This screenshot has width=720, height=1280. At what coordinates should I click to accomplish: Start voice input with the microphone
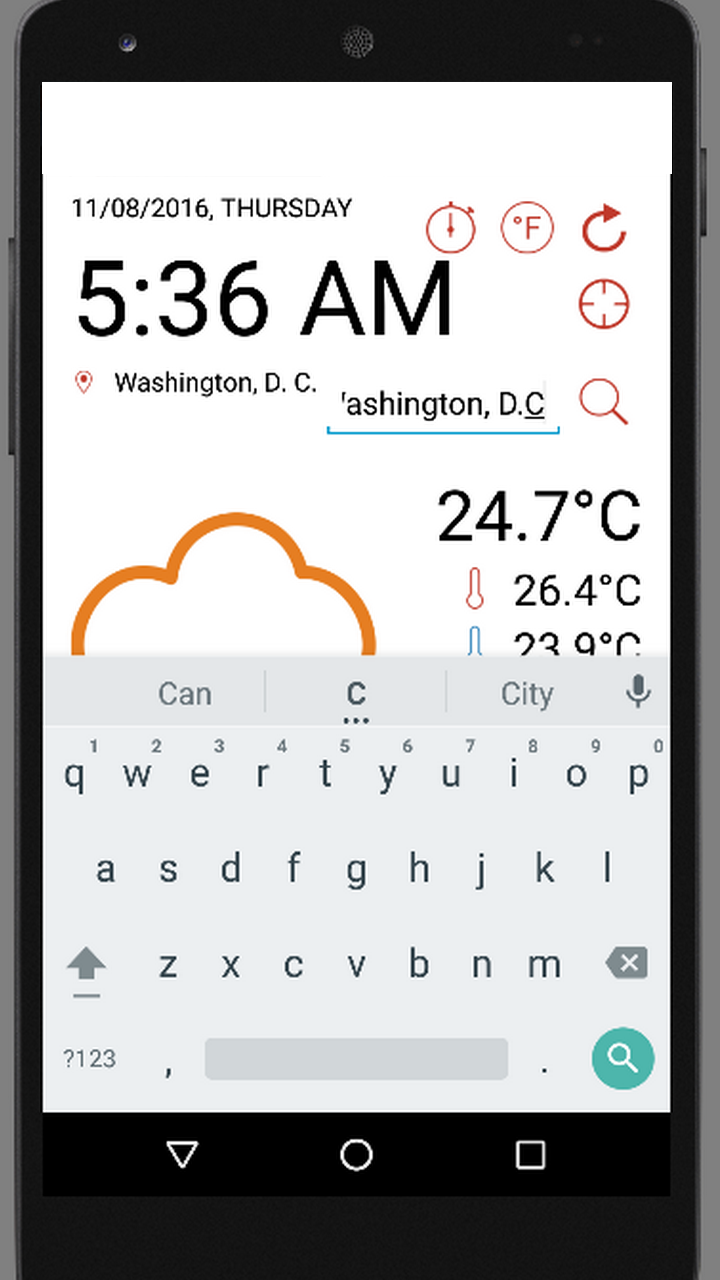coord(638,692)
